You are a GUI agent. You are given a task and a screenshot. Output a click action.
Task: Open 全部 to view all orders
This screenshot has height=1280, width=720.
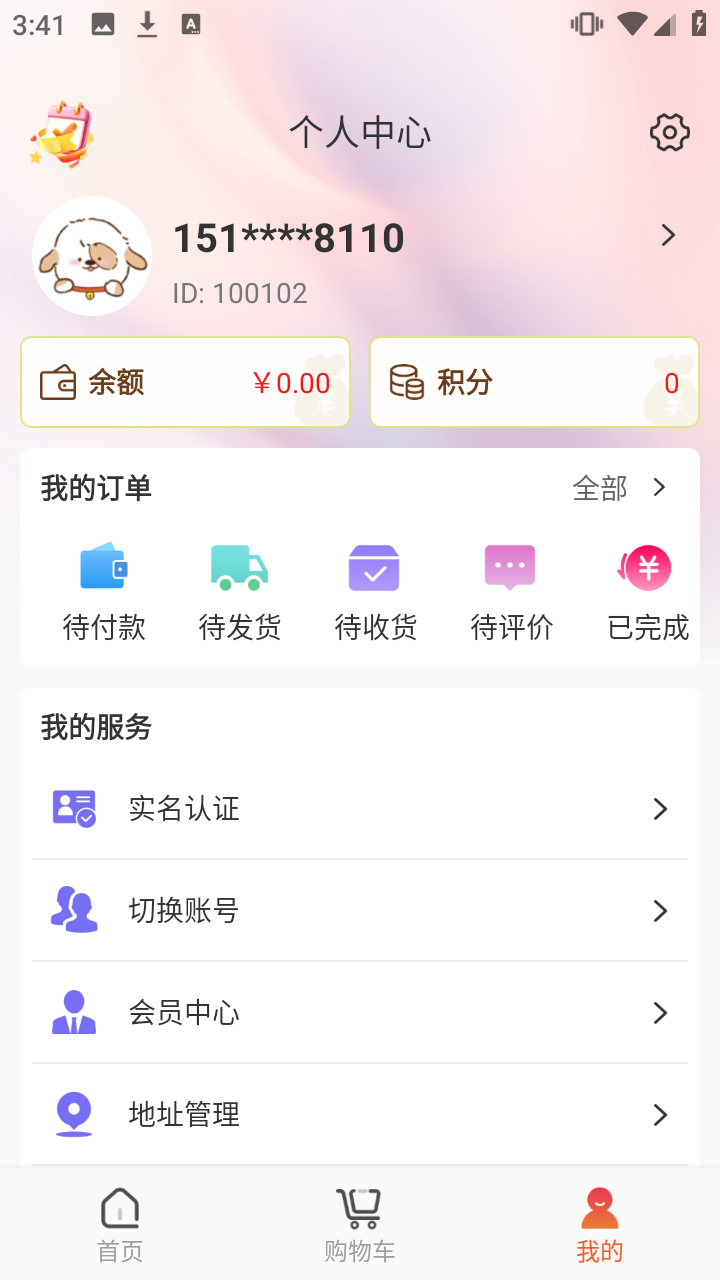(x=598, y=488)
